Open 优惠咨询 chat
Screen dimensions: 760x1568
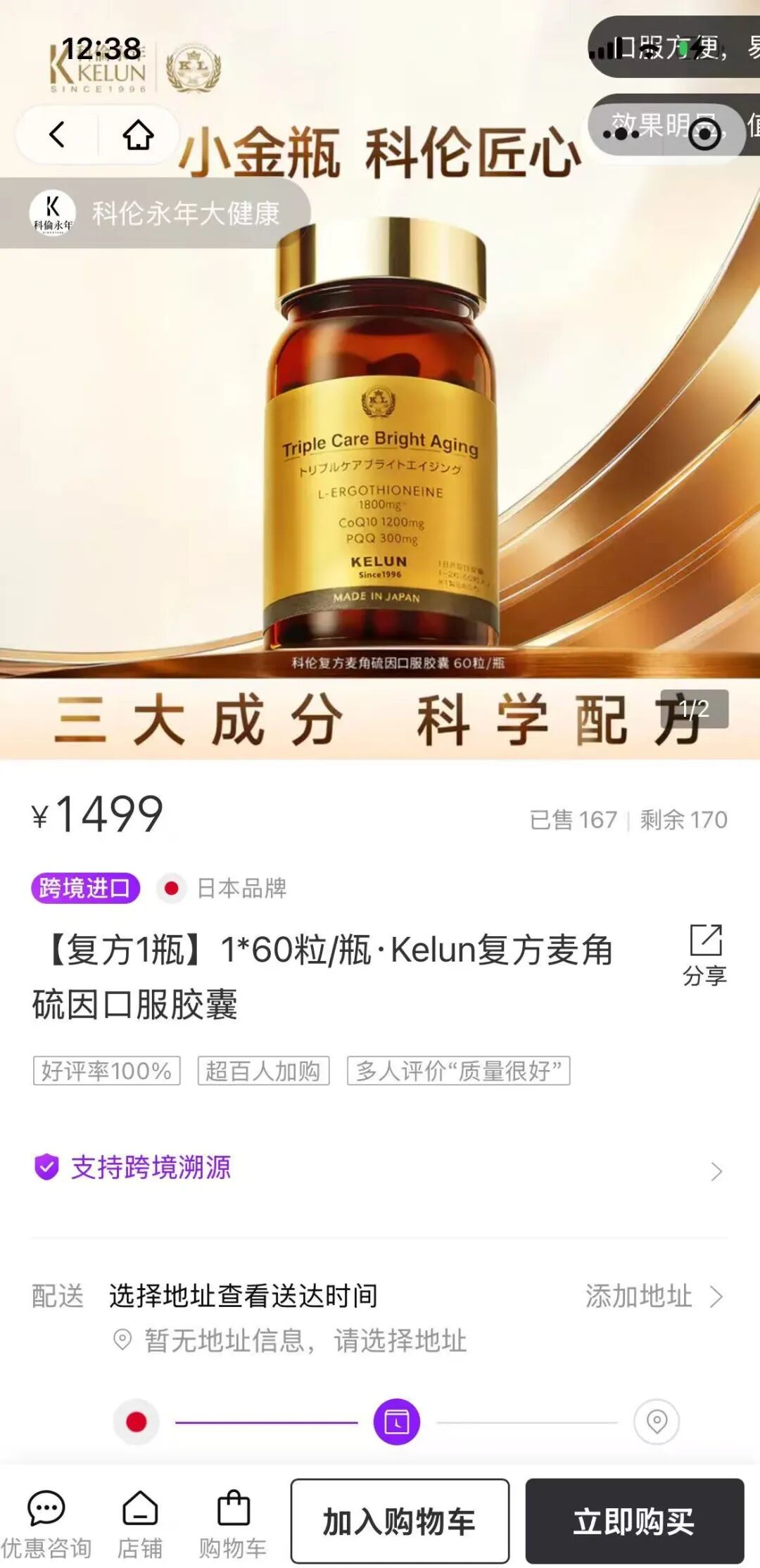click(x=46, y=1523)
